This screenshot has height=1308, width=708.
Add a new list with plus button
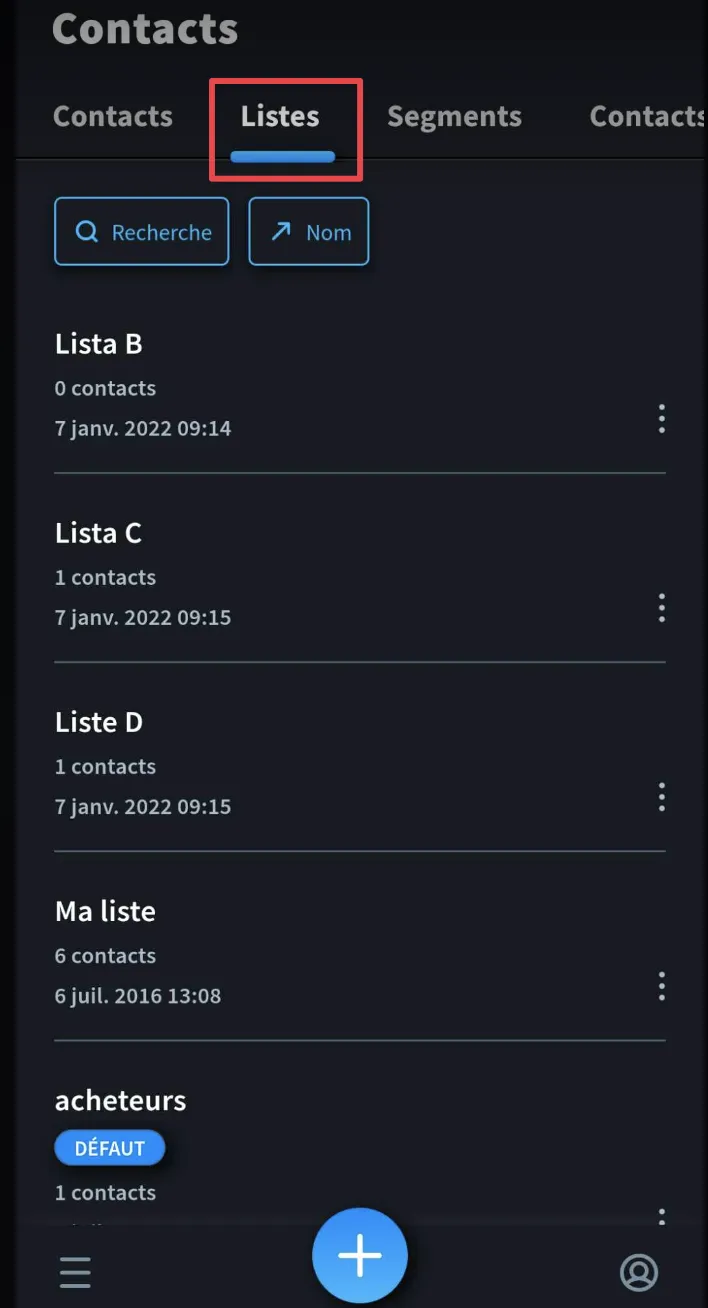360,1255
